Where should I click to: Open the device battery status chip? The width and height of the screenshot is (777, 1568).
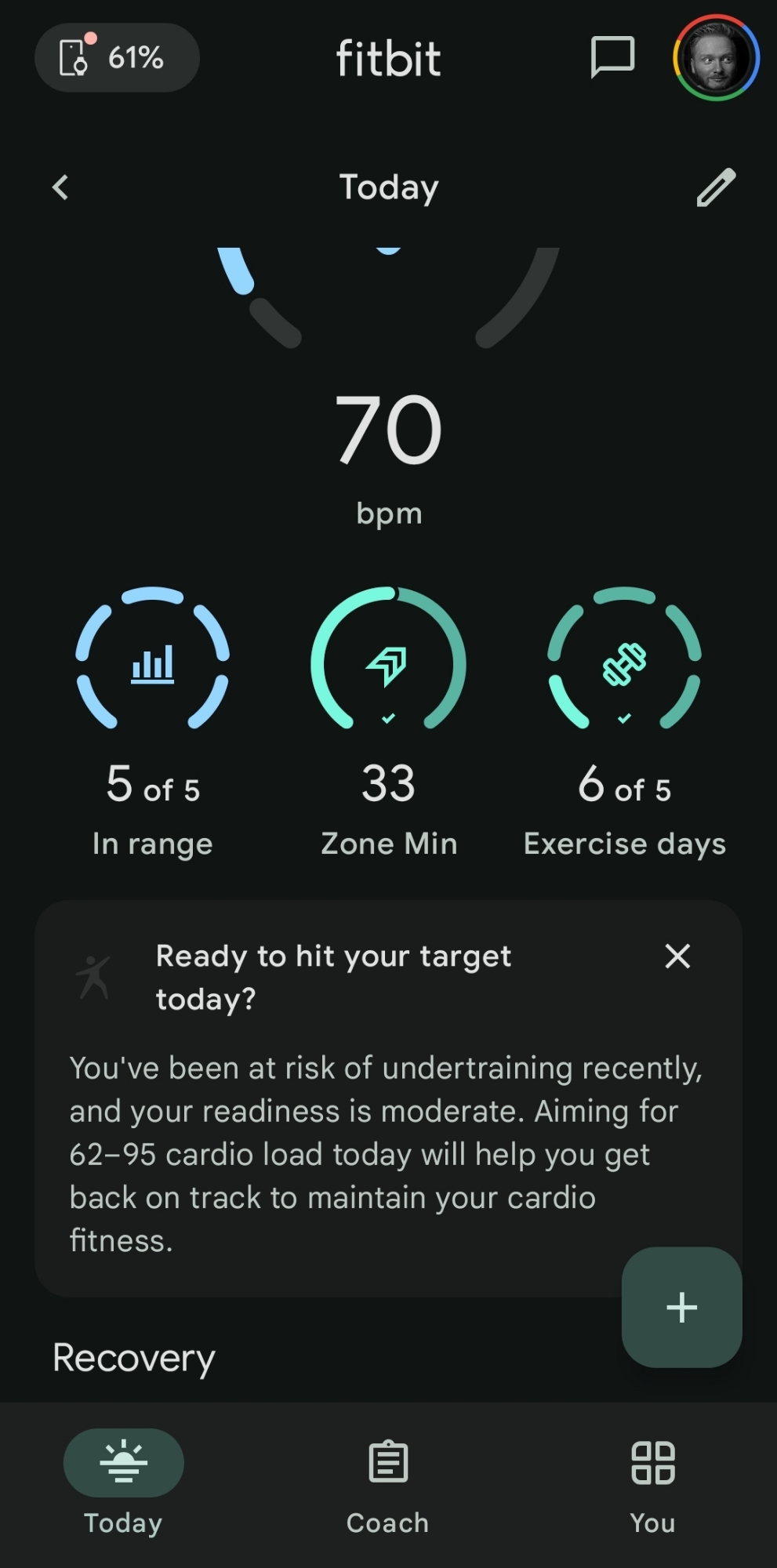coord(117,57)
